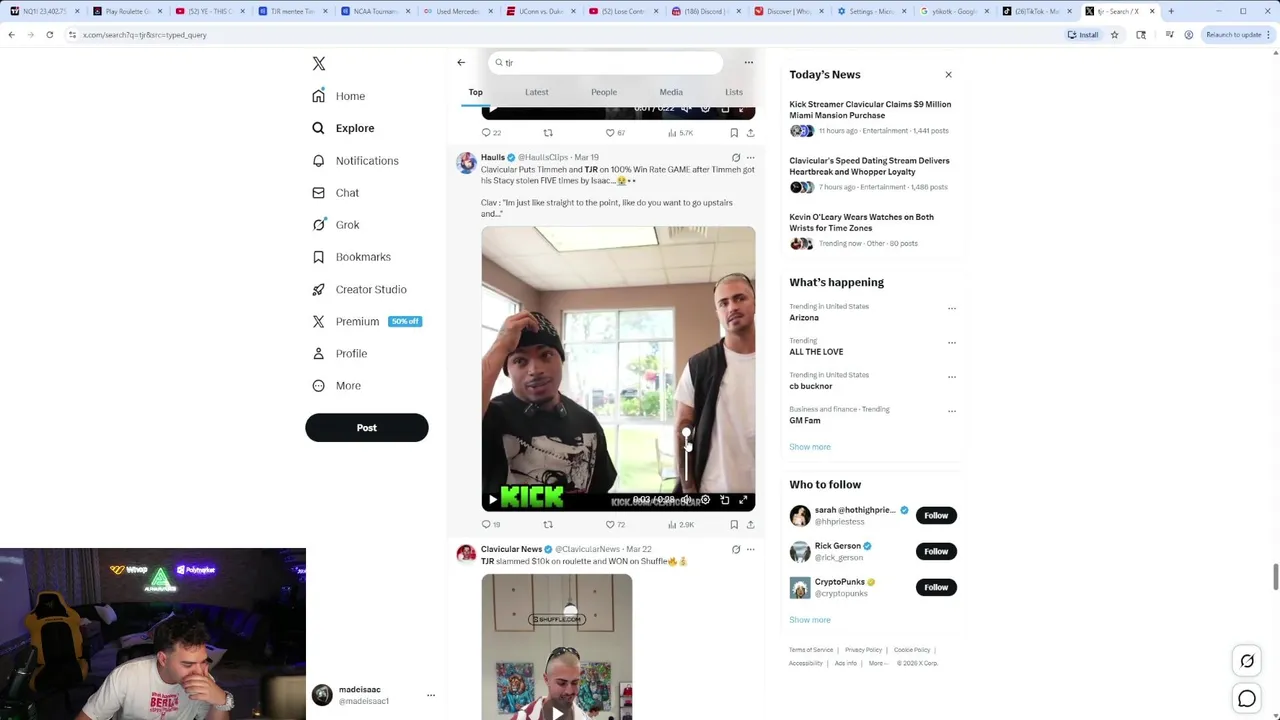Go back with the search arrow

pos(461,62)
